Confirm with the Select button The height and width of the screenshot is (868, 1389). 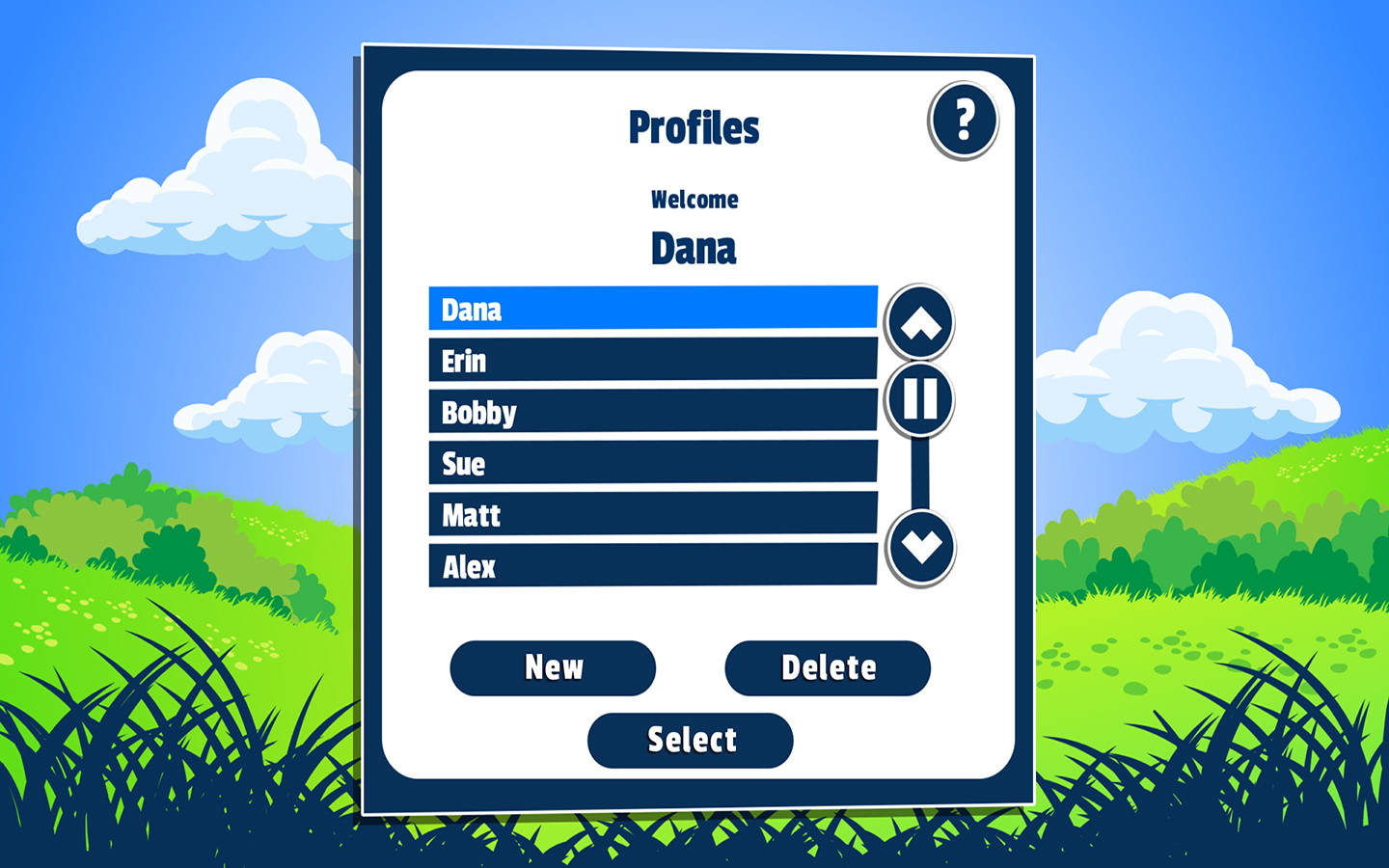click(x=691, y=740)
